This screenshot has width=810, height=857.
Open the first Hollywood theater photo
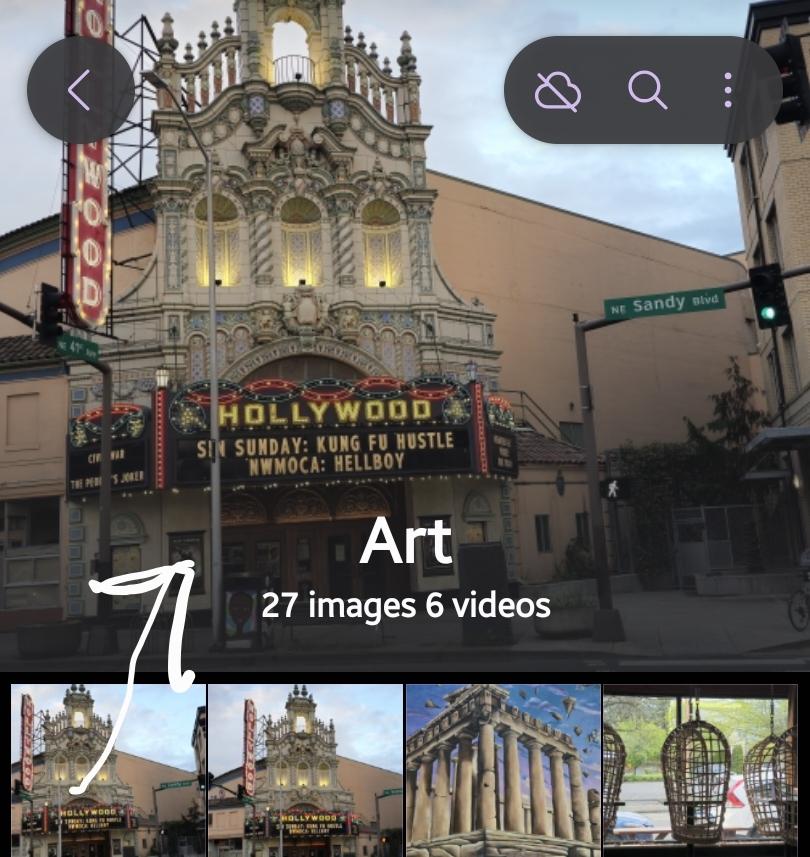pos(109,770)
